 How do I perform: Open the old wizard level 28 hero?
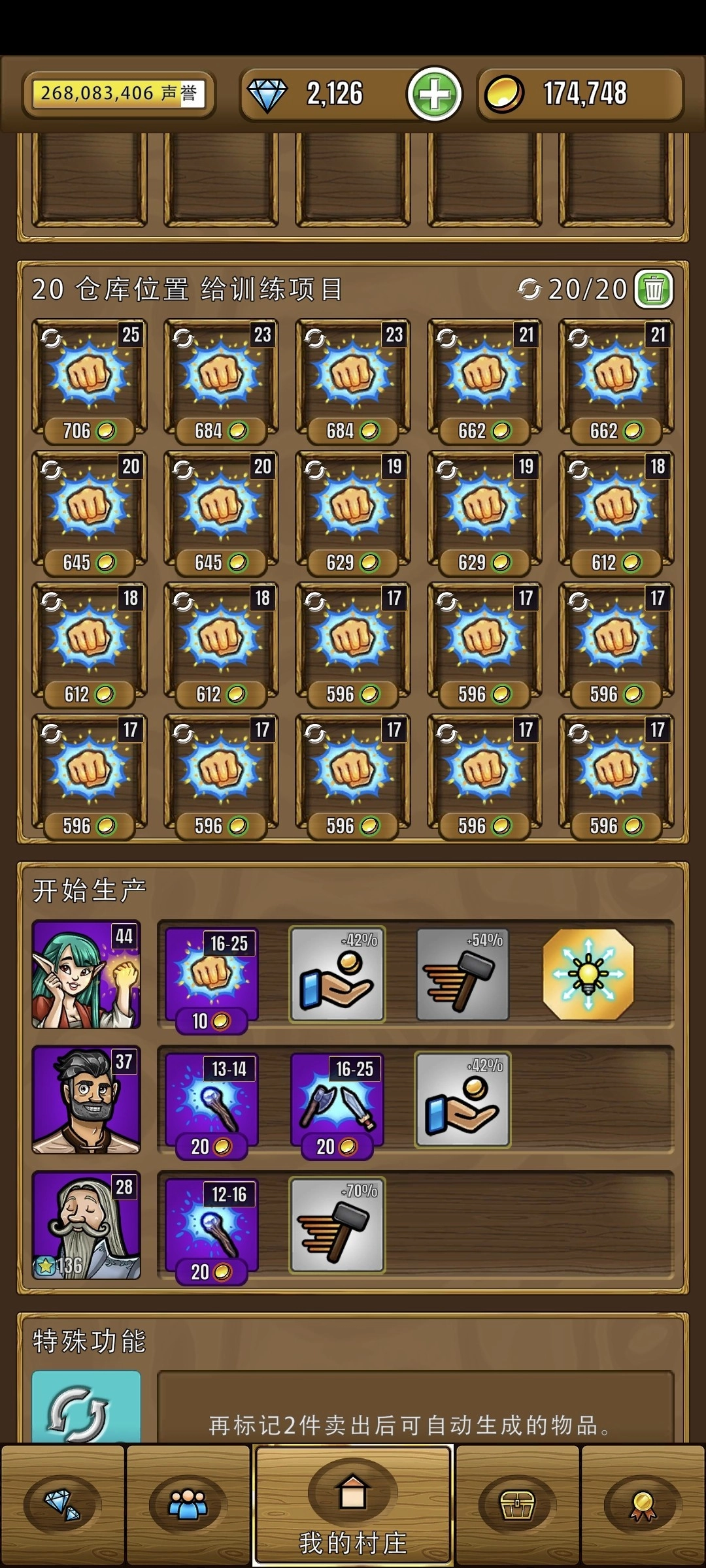pos(86,1225)
